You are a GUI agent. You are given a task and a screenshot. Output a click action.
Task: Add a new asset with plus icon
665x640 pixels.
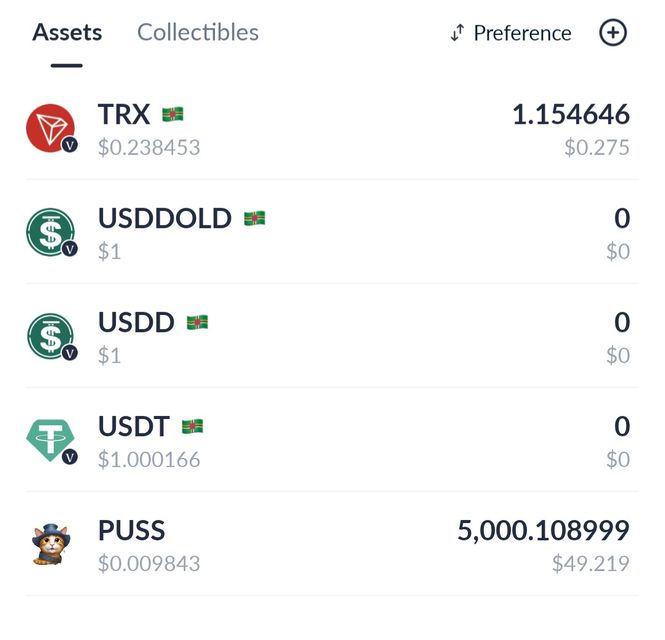pyautogui.click(x=613, y=33)
